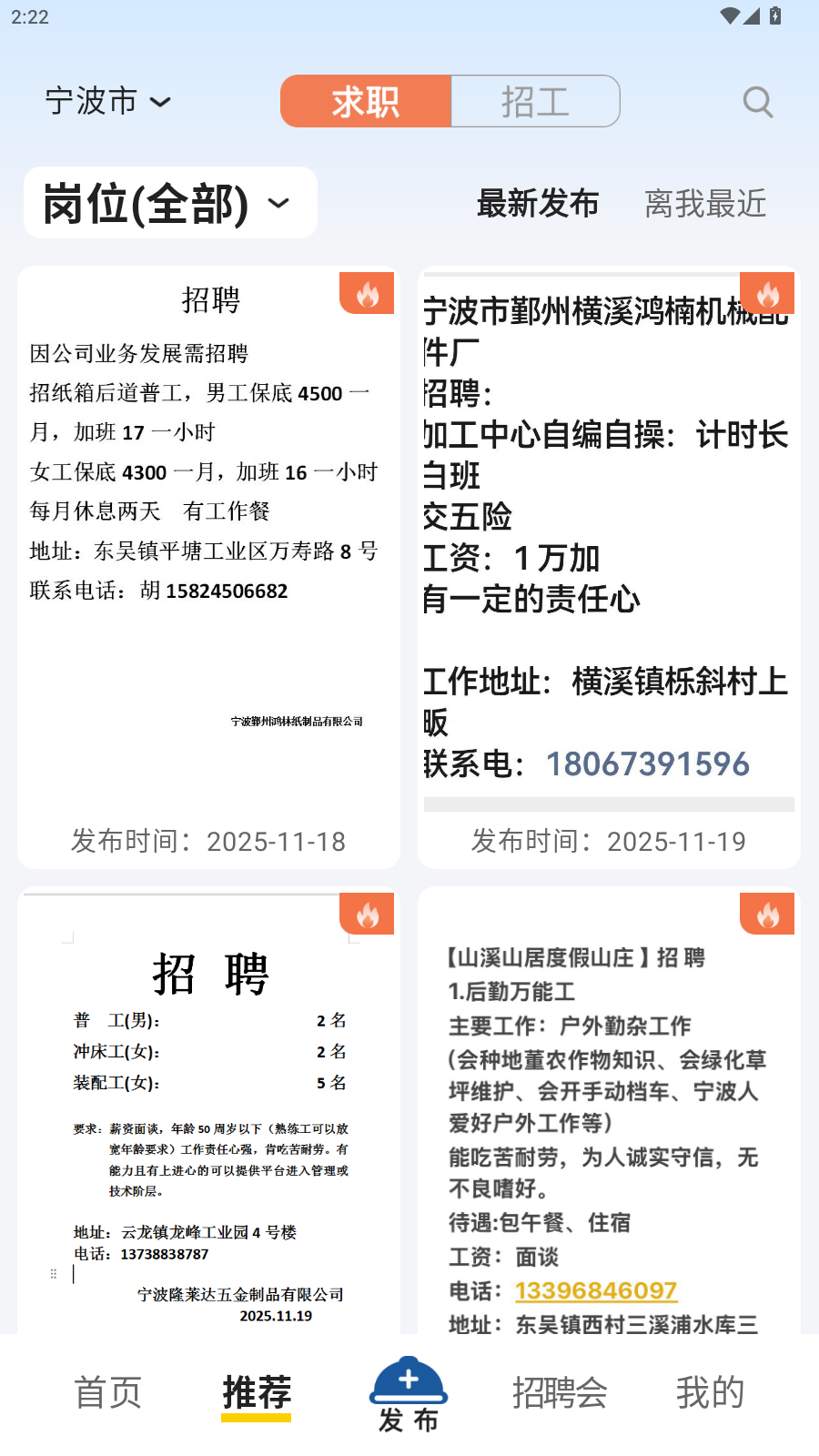This screenshot has width=819, height=1456.
Task: Tap the 推荐 tab with yellow underline
Action: (x=256, y=1392)
